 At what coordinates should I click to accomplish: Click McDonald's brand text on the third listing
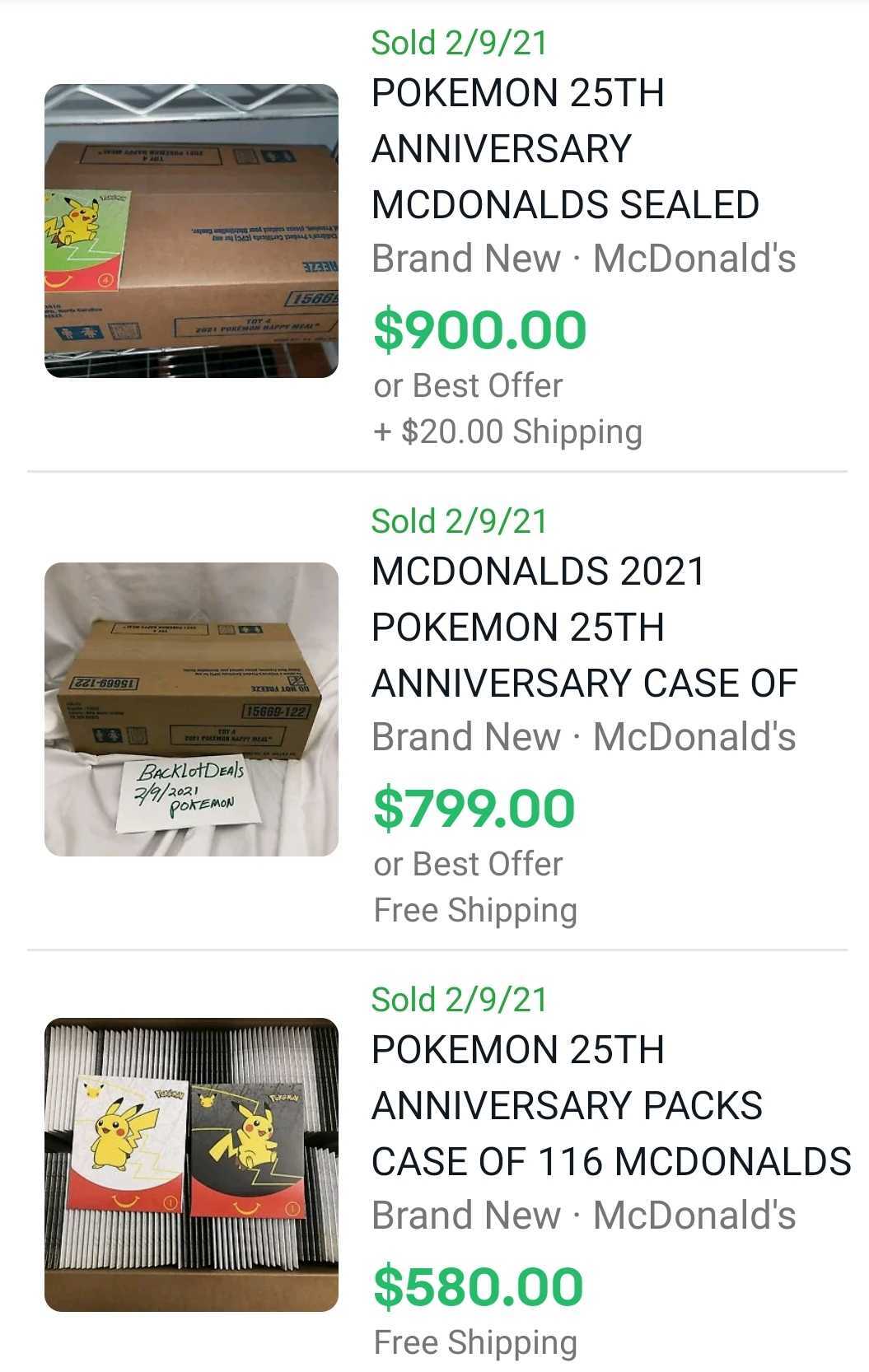click(x=694, y=1215)
